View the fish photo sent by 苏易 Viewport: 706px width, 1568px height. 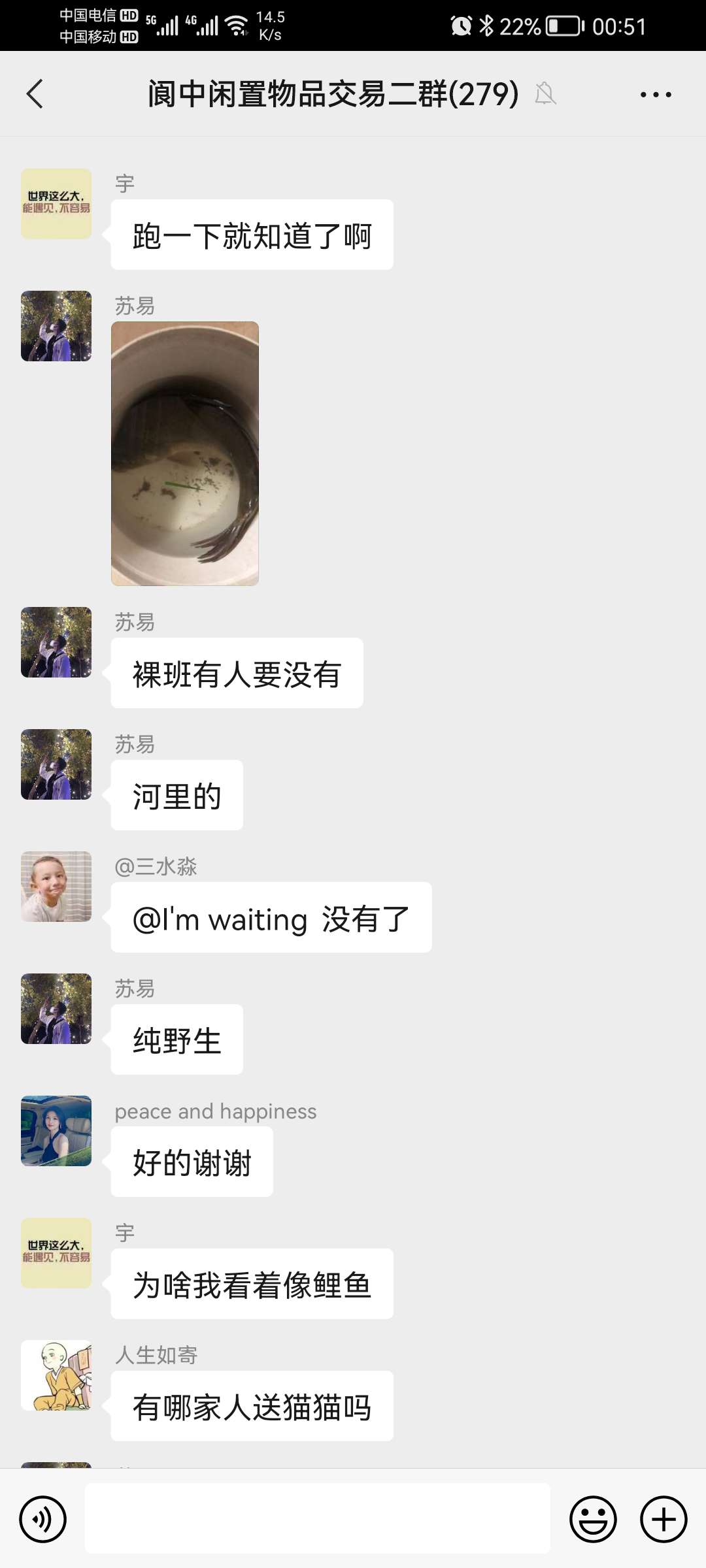[185, 453]
